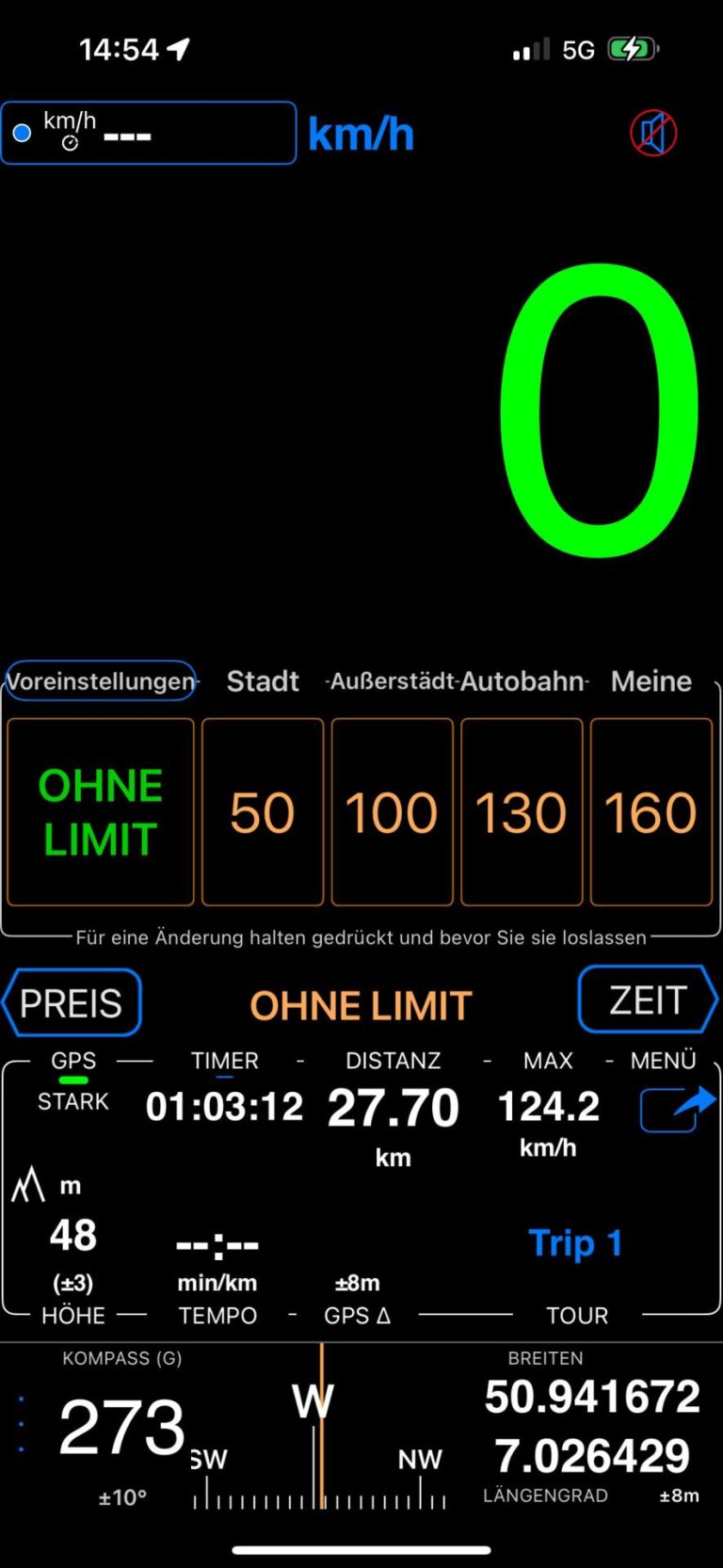723x1568 pixels.
Task: Choose the OHNE LIMIT preset tile
Action: click(x=101, y=812)
